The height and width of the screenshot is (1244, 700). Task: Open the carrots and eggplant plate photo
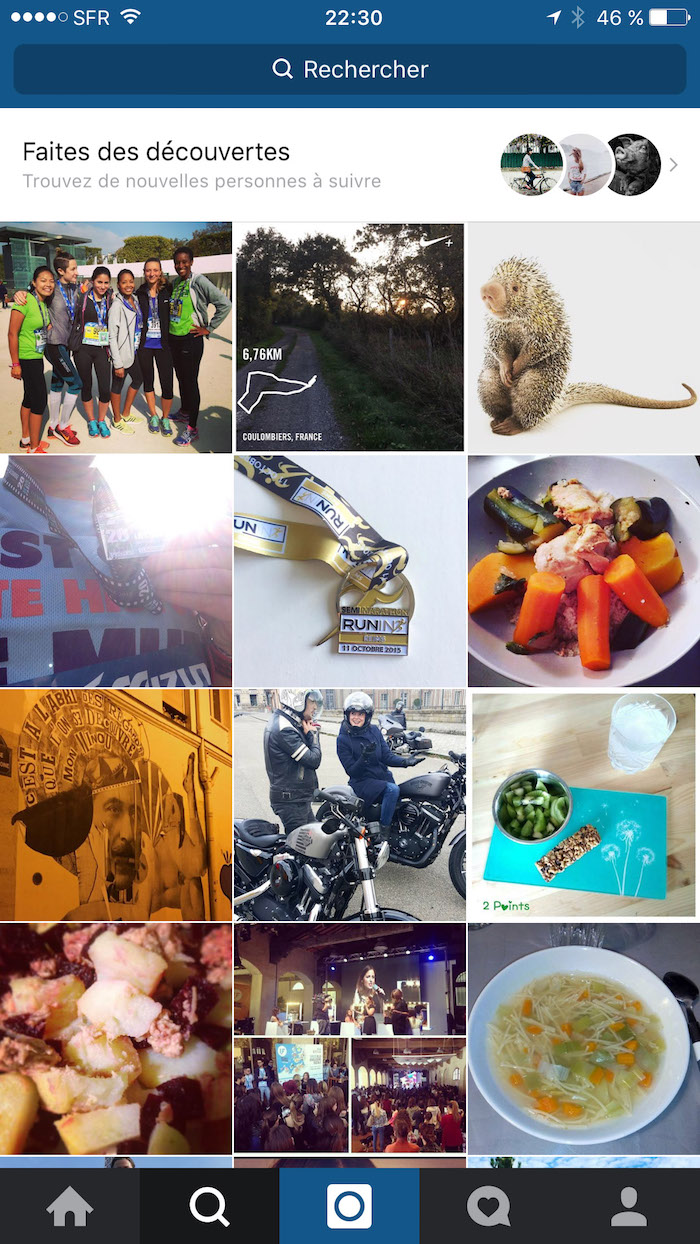tap(584, 571)
